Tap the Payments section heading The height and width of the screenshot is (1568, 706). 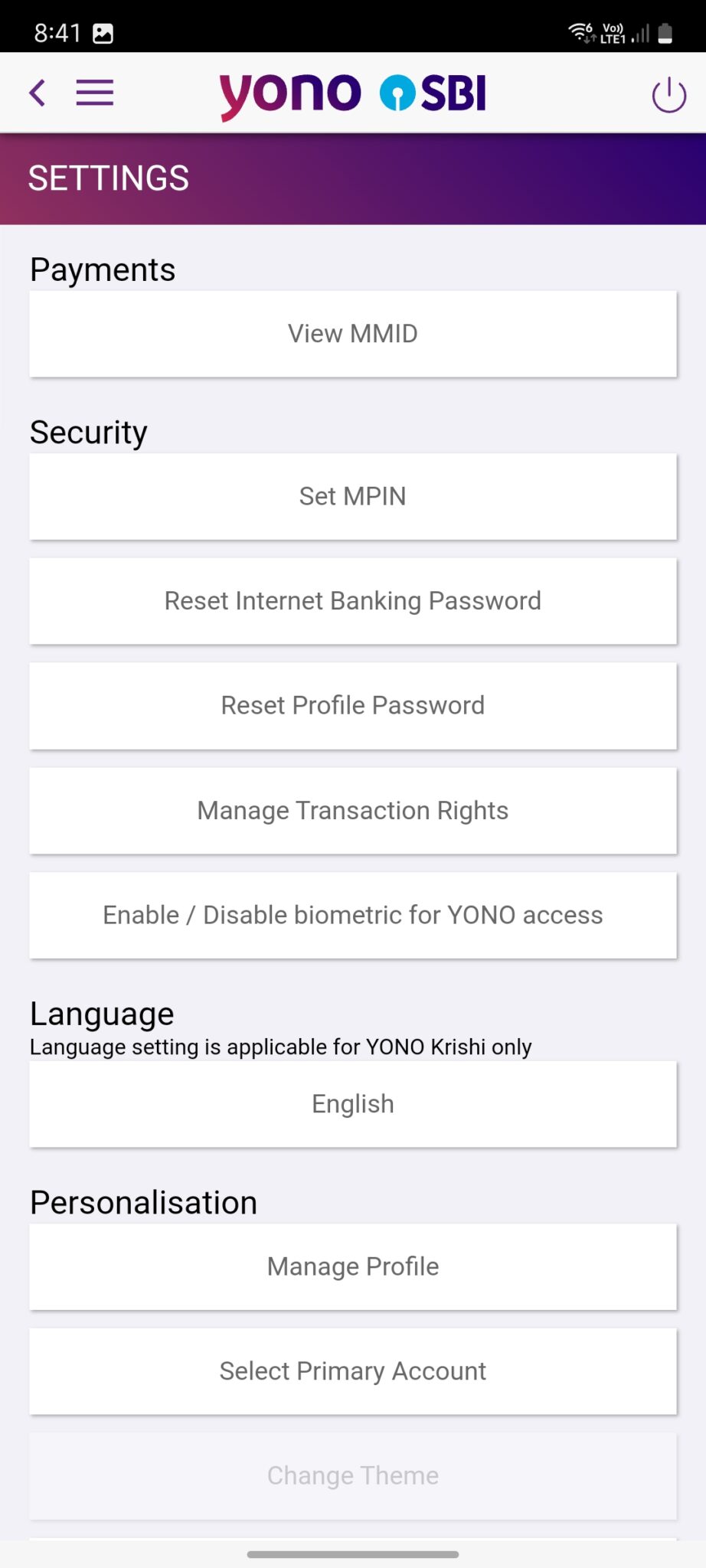tap(102, 269)
